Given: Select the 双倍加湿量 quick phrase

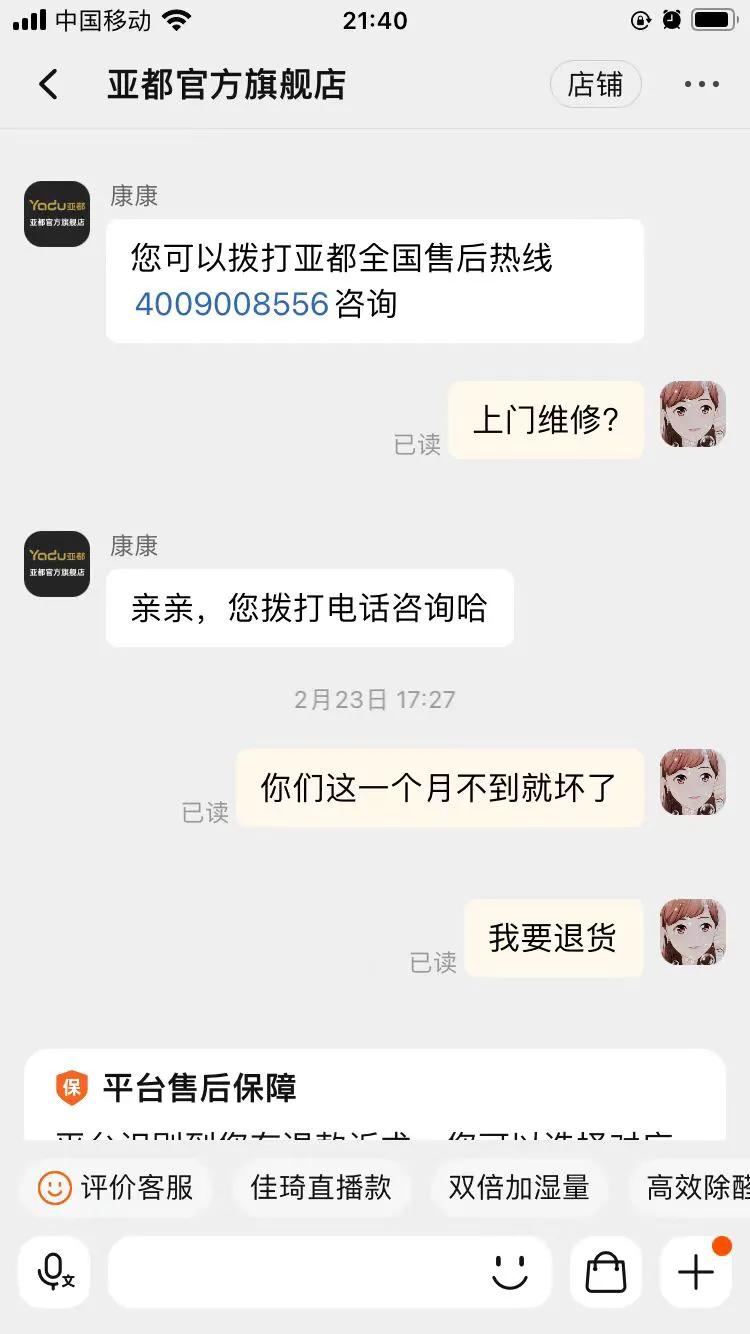Looking at the screenshot, I should coord(519,1187).
